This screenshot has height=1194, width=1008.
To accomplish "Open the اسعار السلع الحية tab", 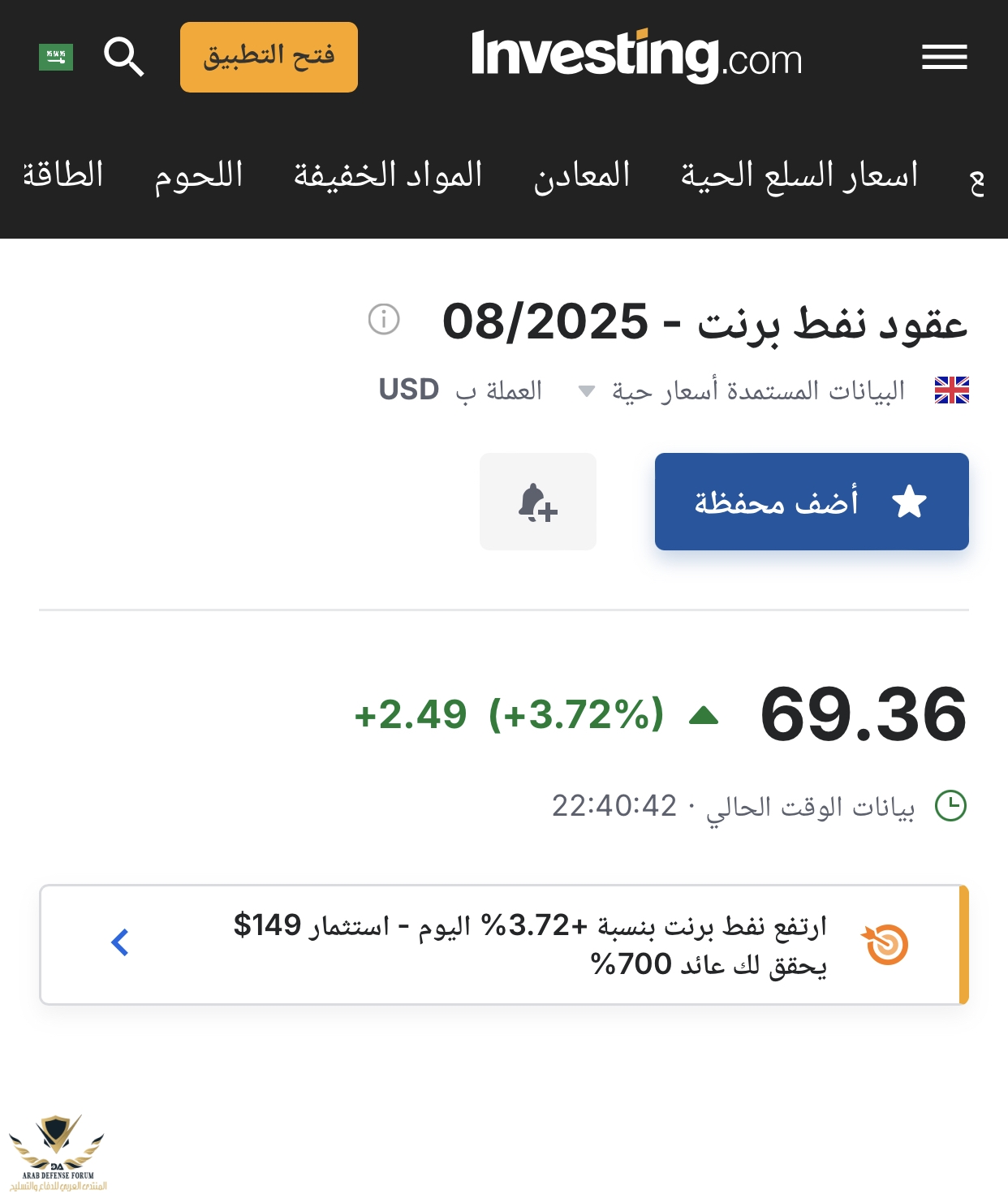I will click(799, 175).
